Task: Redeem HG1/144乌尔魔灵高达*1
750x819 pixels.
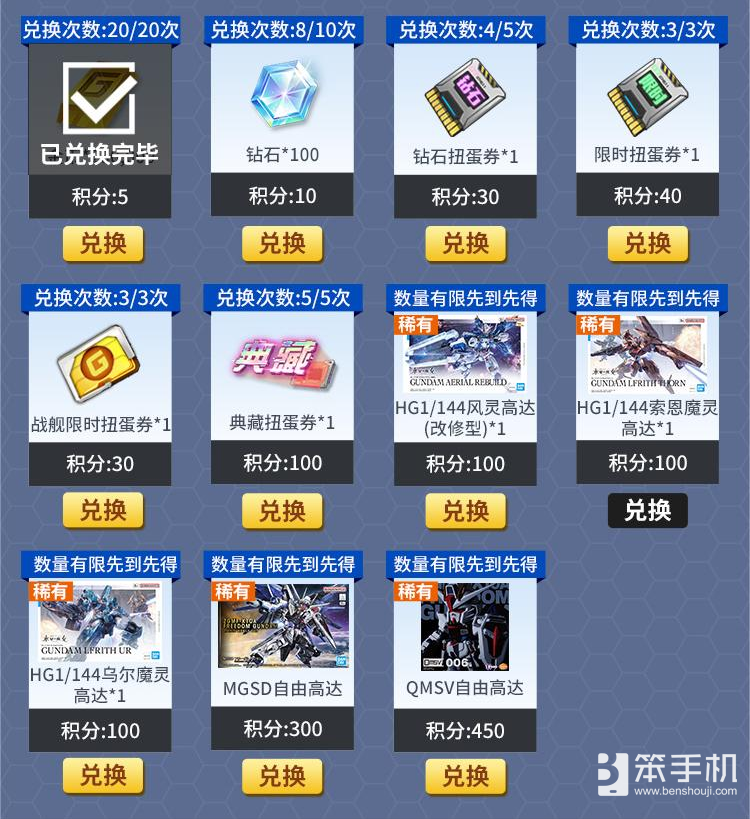Action: pos(103,776)
